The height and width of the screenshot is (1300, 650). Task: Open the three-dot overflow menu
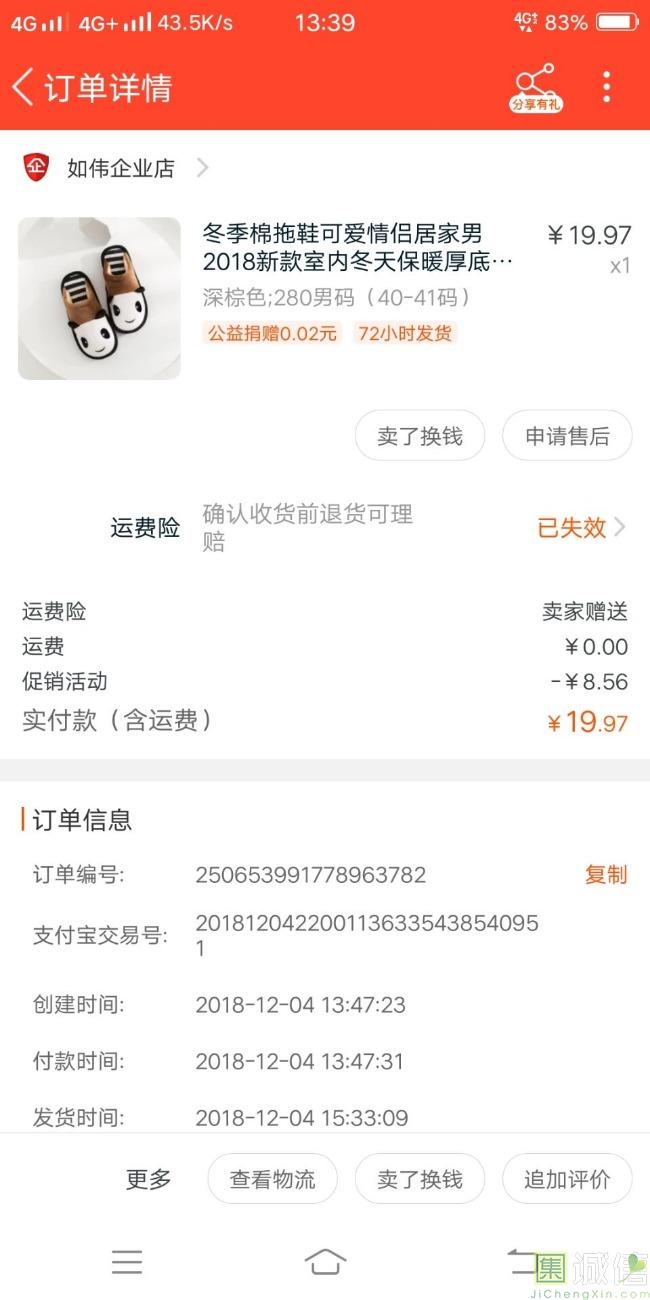coord(606,87)
